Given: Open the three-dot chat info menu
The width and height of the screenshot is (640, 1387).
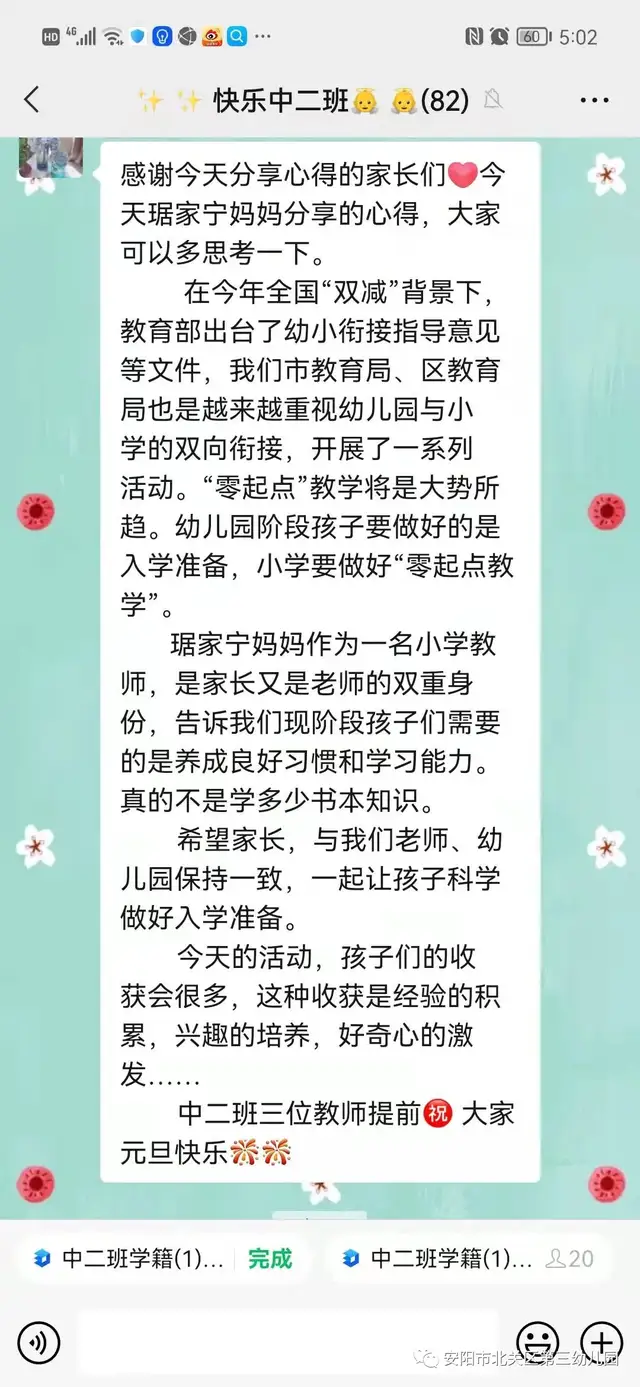Looking at the screenshot, I should (594, 100).
